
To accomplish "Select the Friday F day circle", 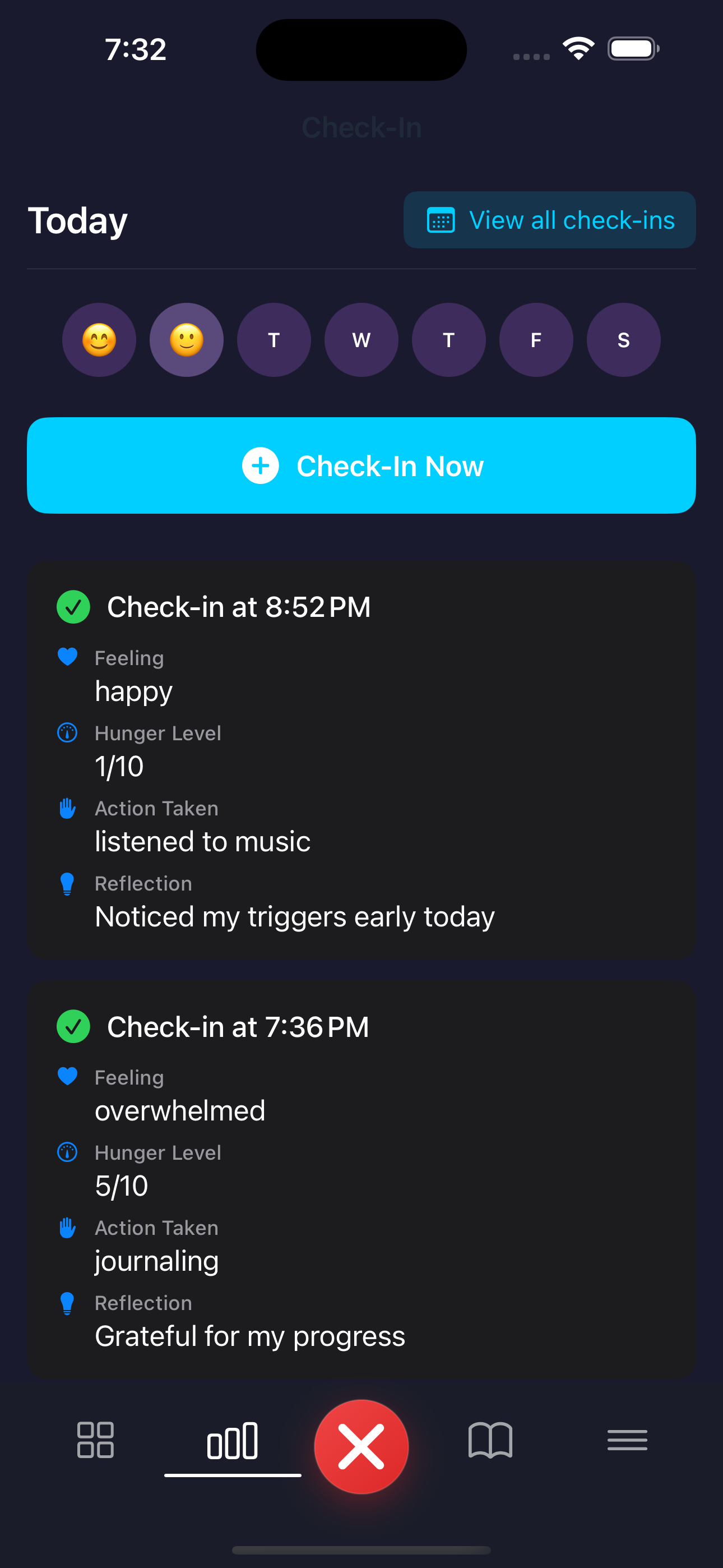I will click(536, 340).
